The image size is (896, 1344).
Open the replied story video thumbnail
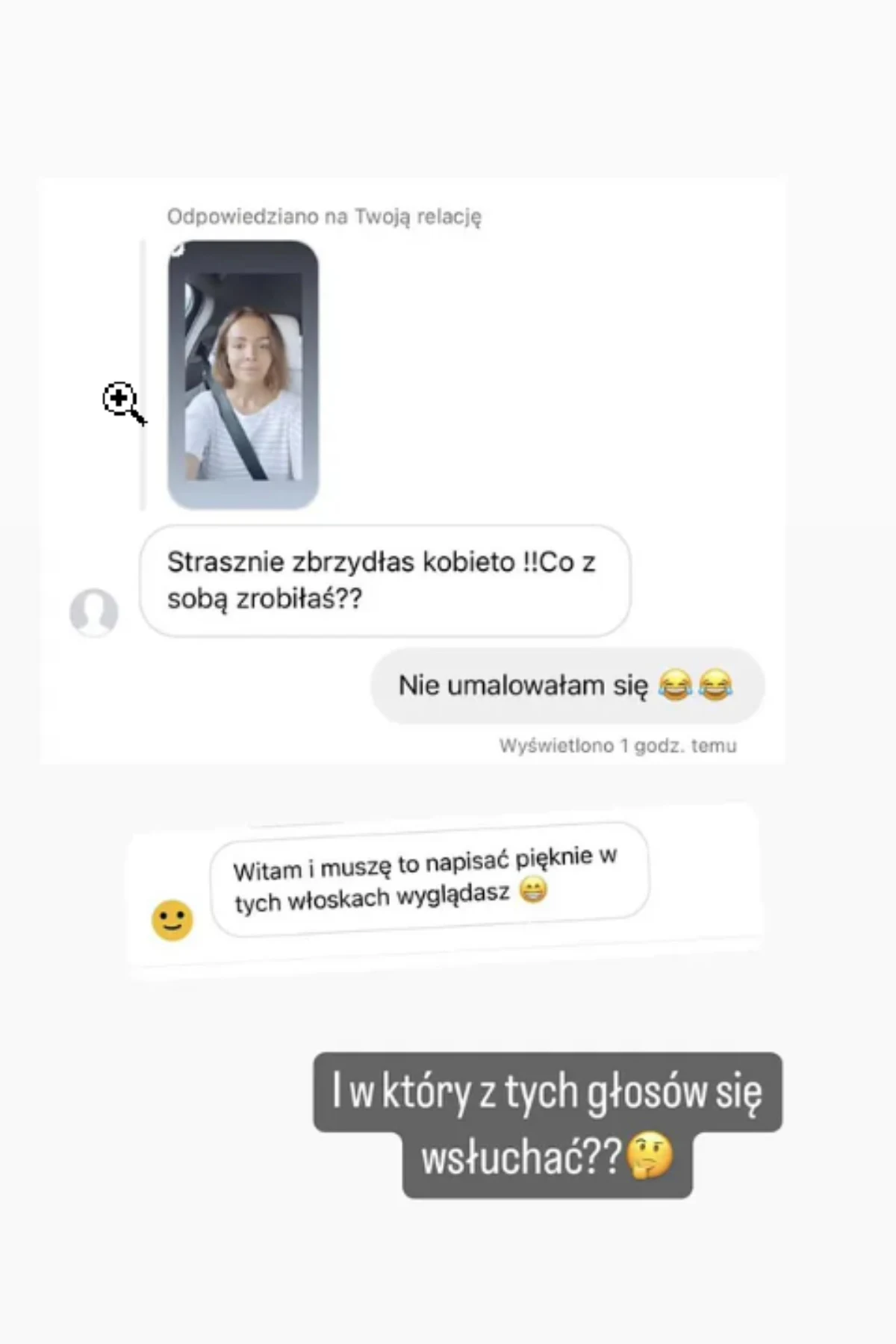(243, 373)
